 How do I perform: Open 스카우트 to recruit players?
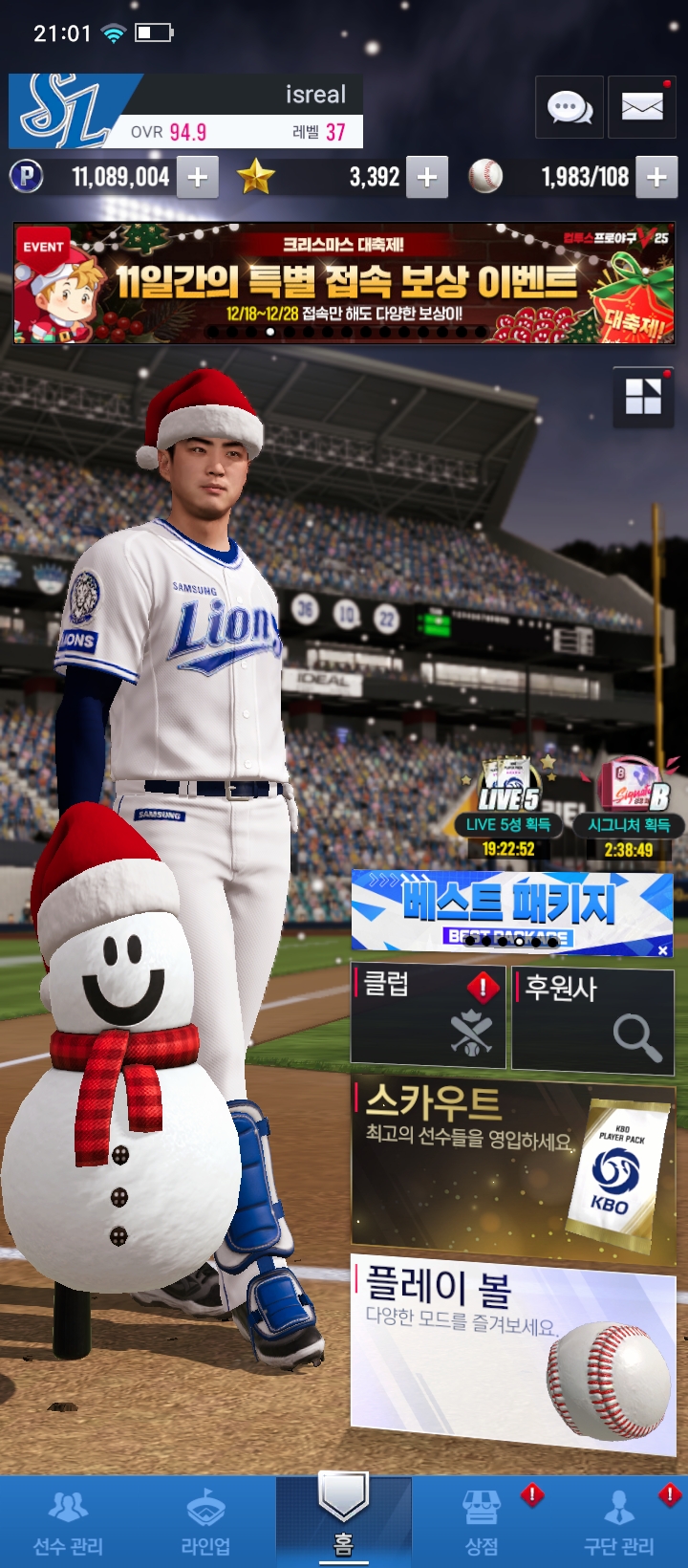click(513, 1167)
